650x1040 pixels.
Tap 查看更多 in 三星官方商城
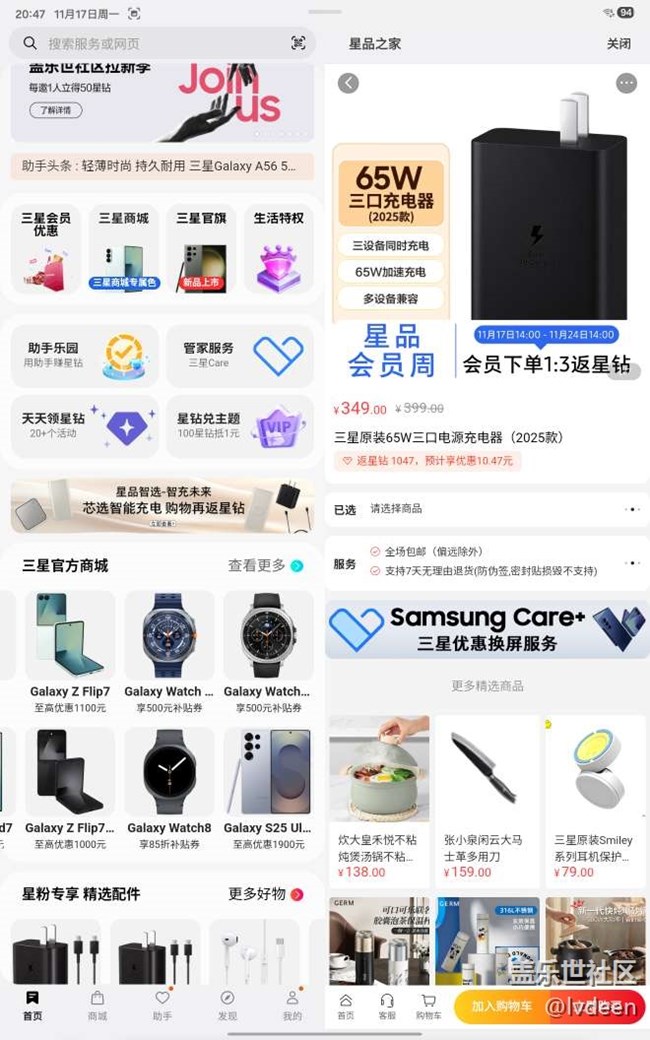pyautogui.click(x=265, y=566)
